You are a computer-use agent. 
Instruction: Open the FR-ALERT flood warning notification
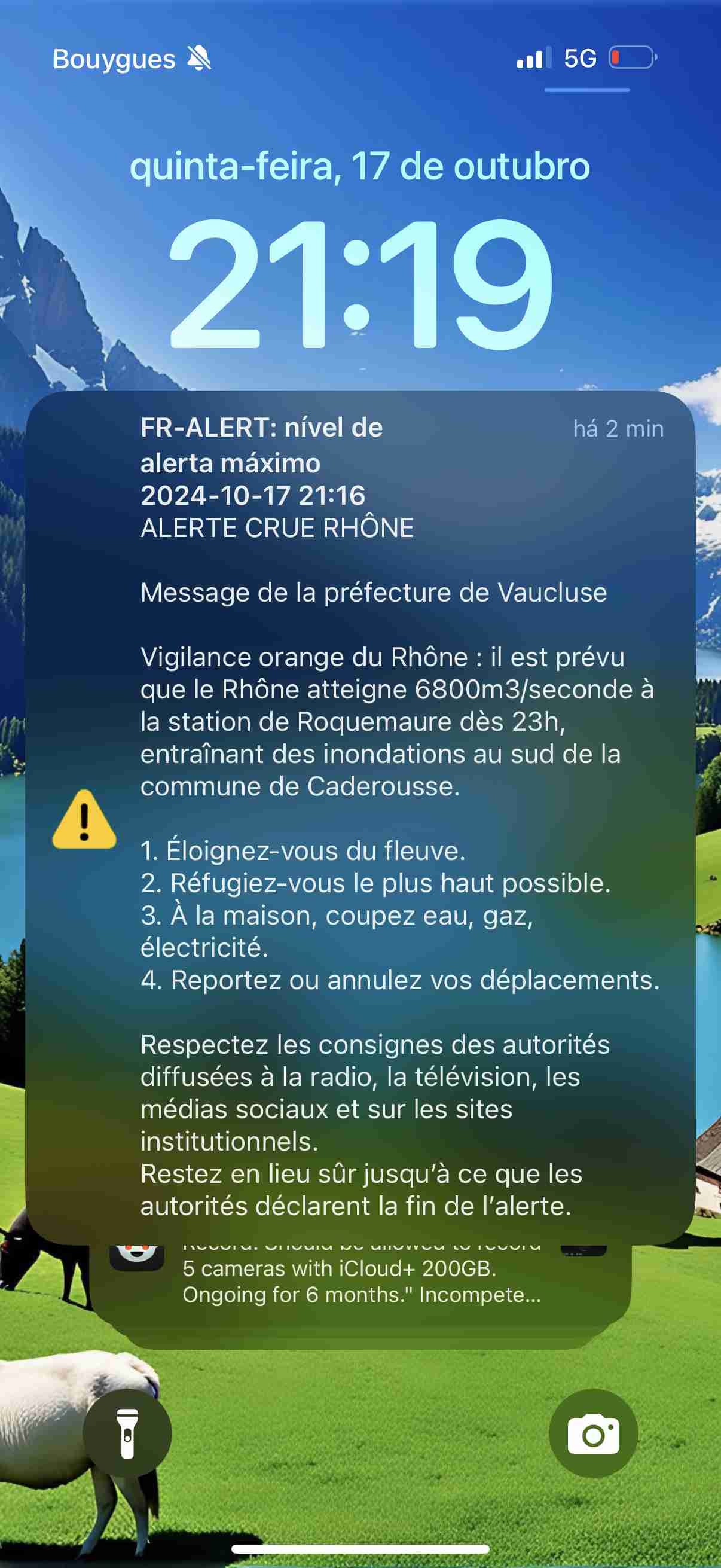tap(360, 816)
